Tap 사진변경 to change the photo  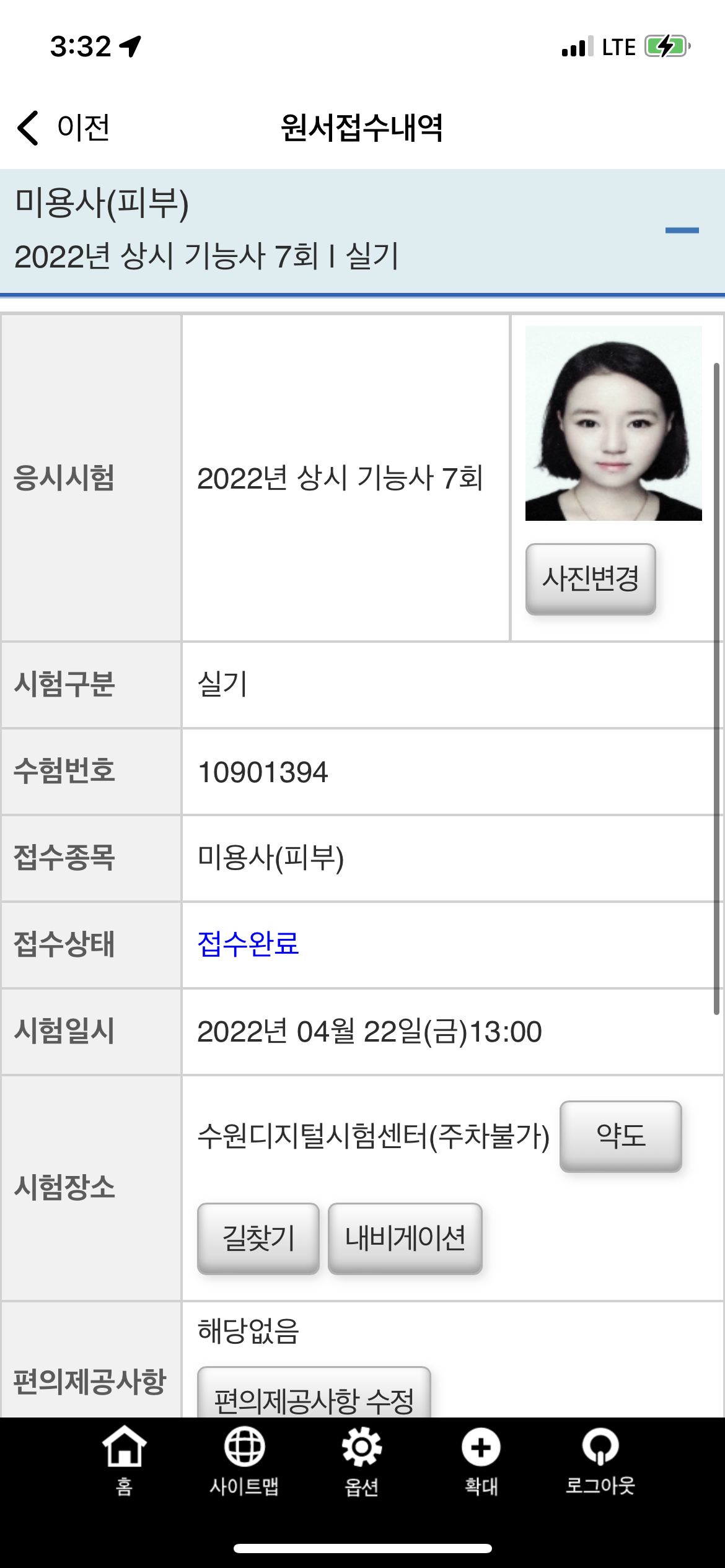point(590,579)
